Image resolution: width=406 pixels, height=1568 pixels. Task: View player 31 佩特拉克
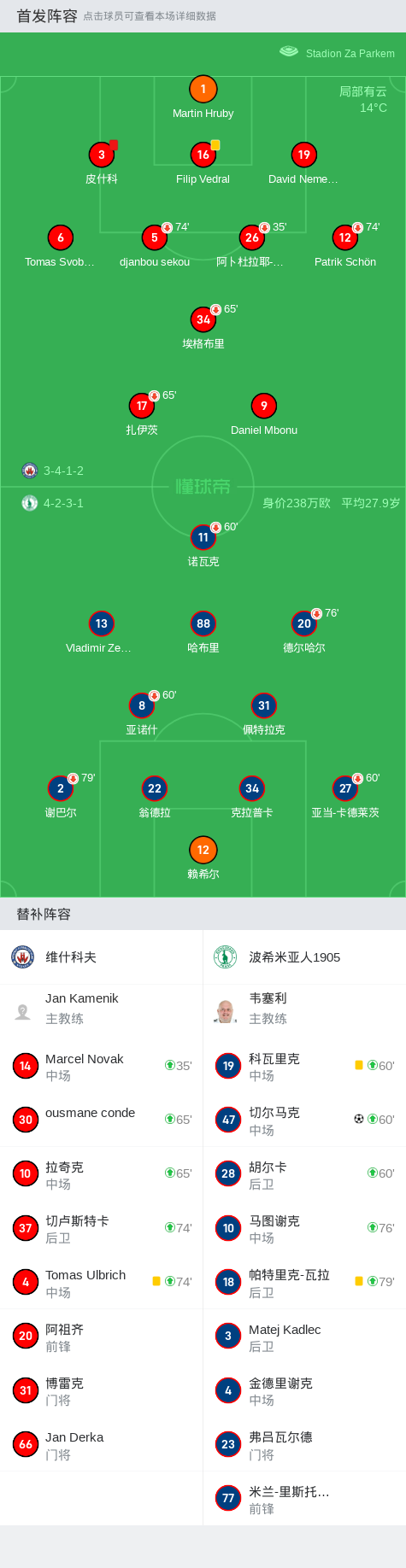[x=264, y=714]
